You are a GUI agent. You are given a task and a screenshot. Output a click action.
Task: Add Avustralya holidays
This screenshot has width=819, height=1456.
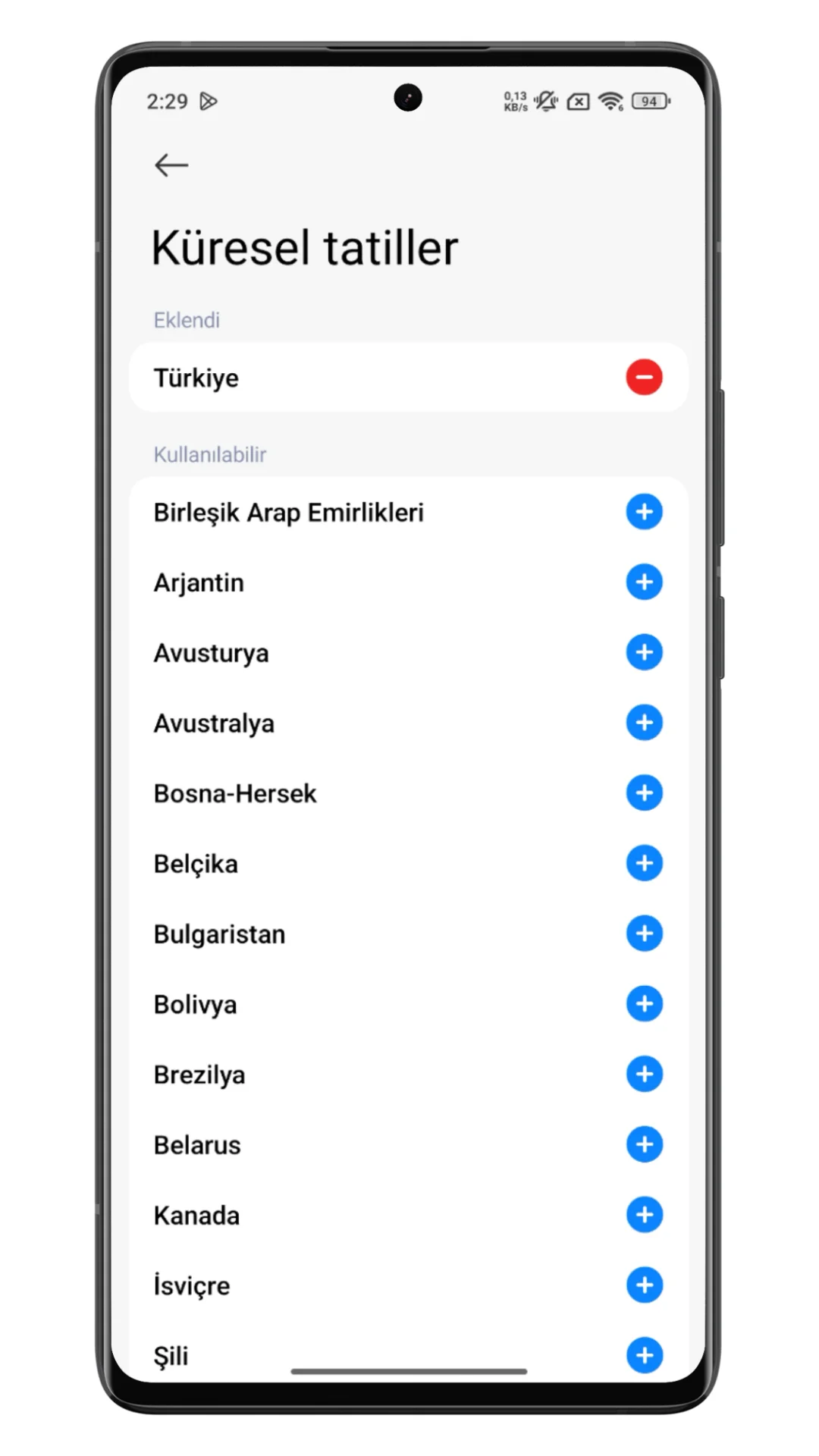(644, 723)
